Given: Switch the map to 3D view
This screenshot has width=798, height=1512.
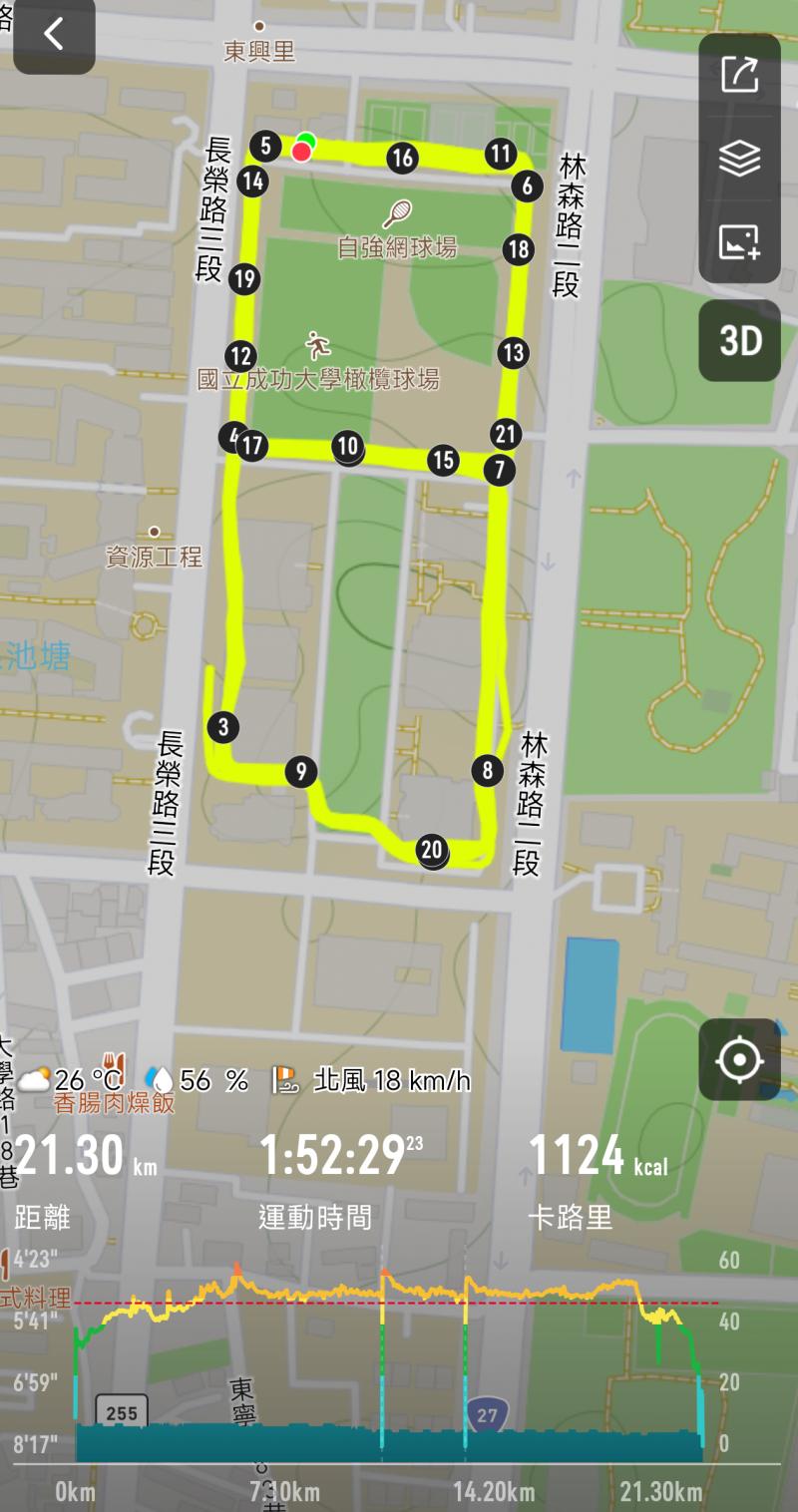Looking at the screenshot, I should 739,341.
